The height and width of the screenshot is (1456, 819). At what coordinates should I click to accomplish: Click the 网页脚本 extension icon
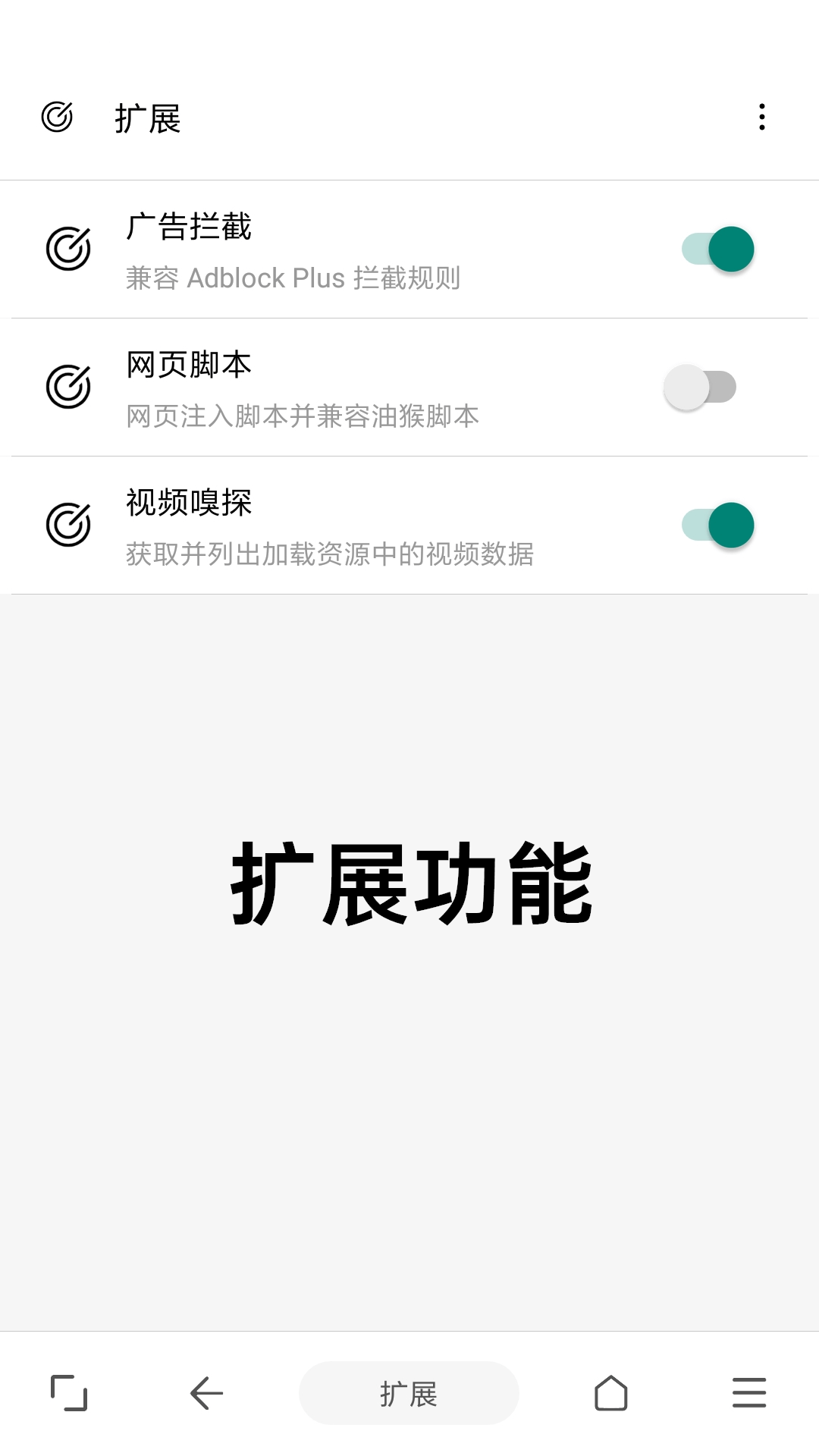click(x=68, y=387)
